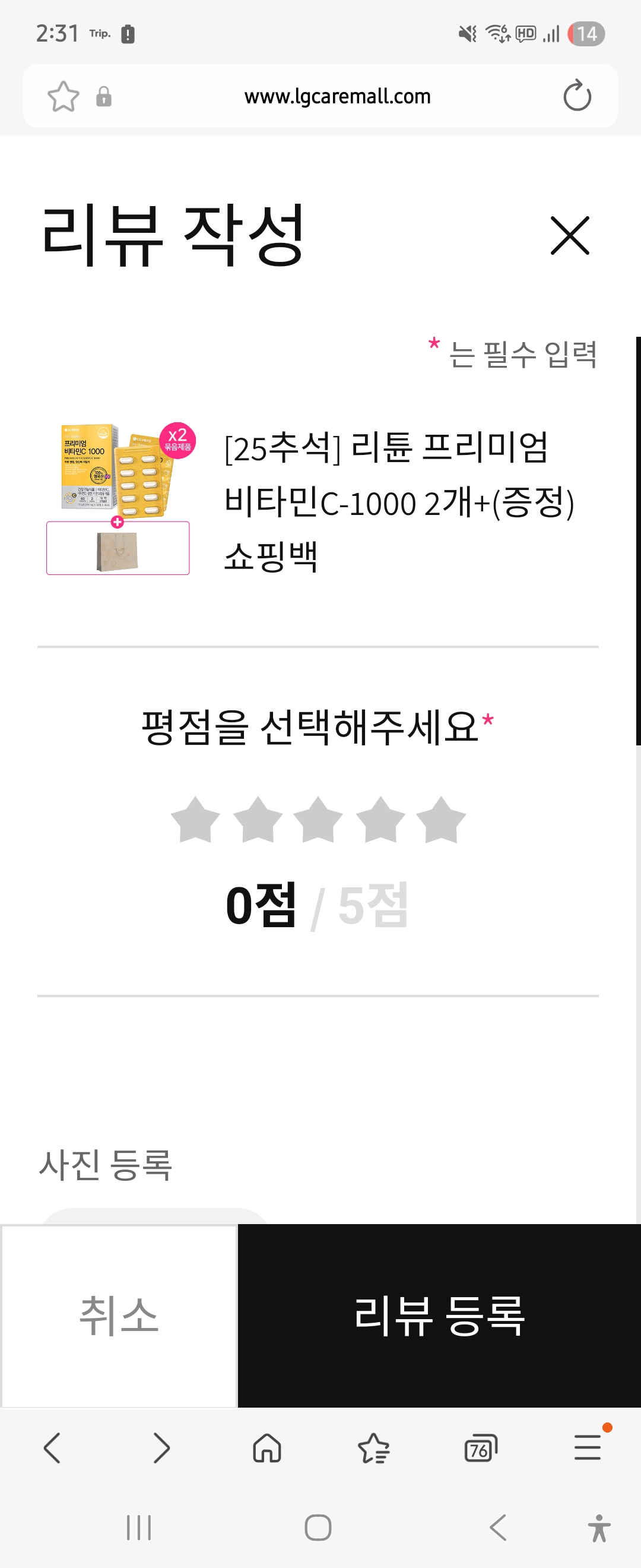This screenshot has width=641, height=1568.
Task: Open the browser home page
Action: [267, 1447]
